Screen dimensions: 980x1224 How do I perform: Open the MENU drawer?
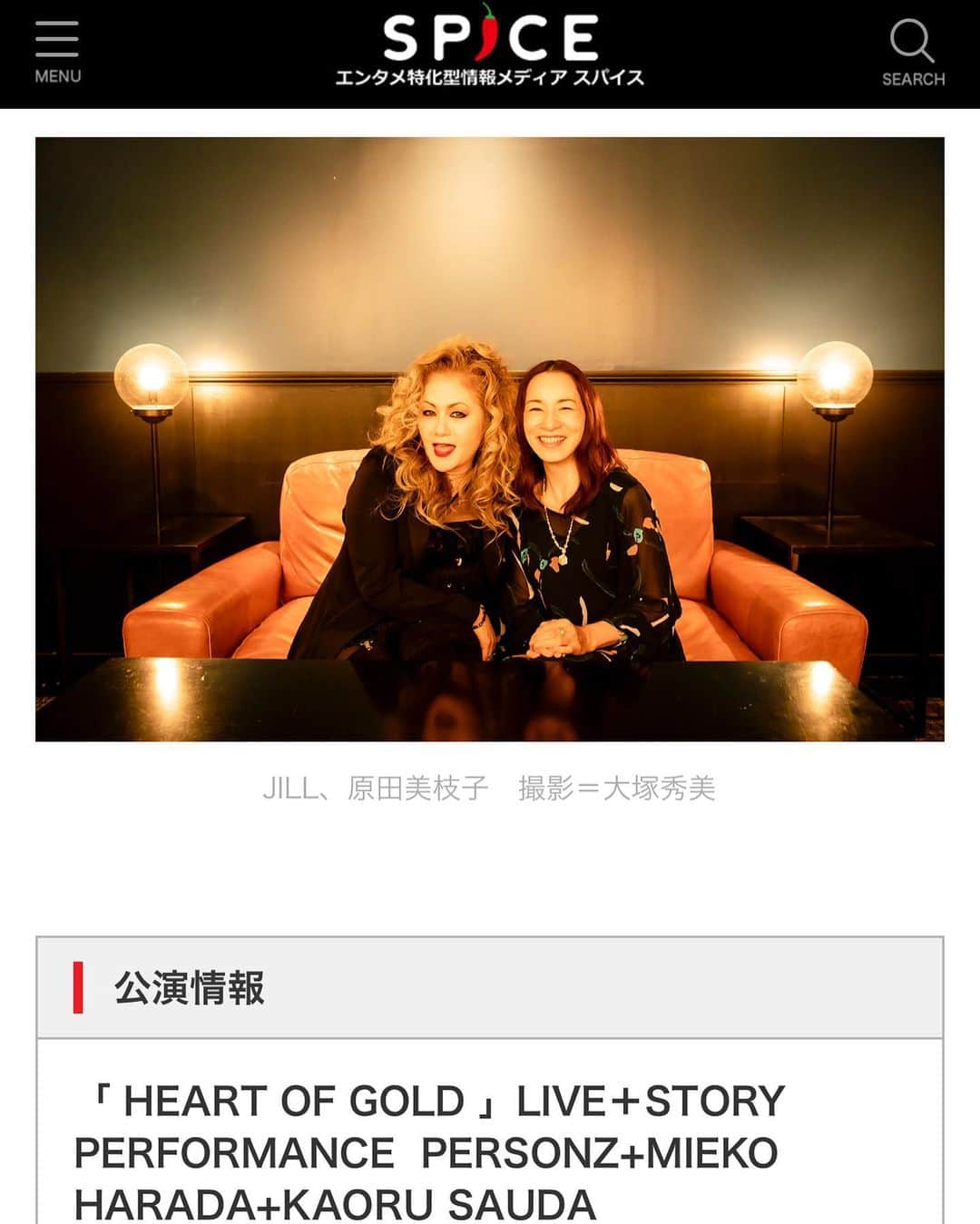coord(57,52)
